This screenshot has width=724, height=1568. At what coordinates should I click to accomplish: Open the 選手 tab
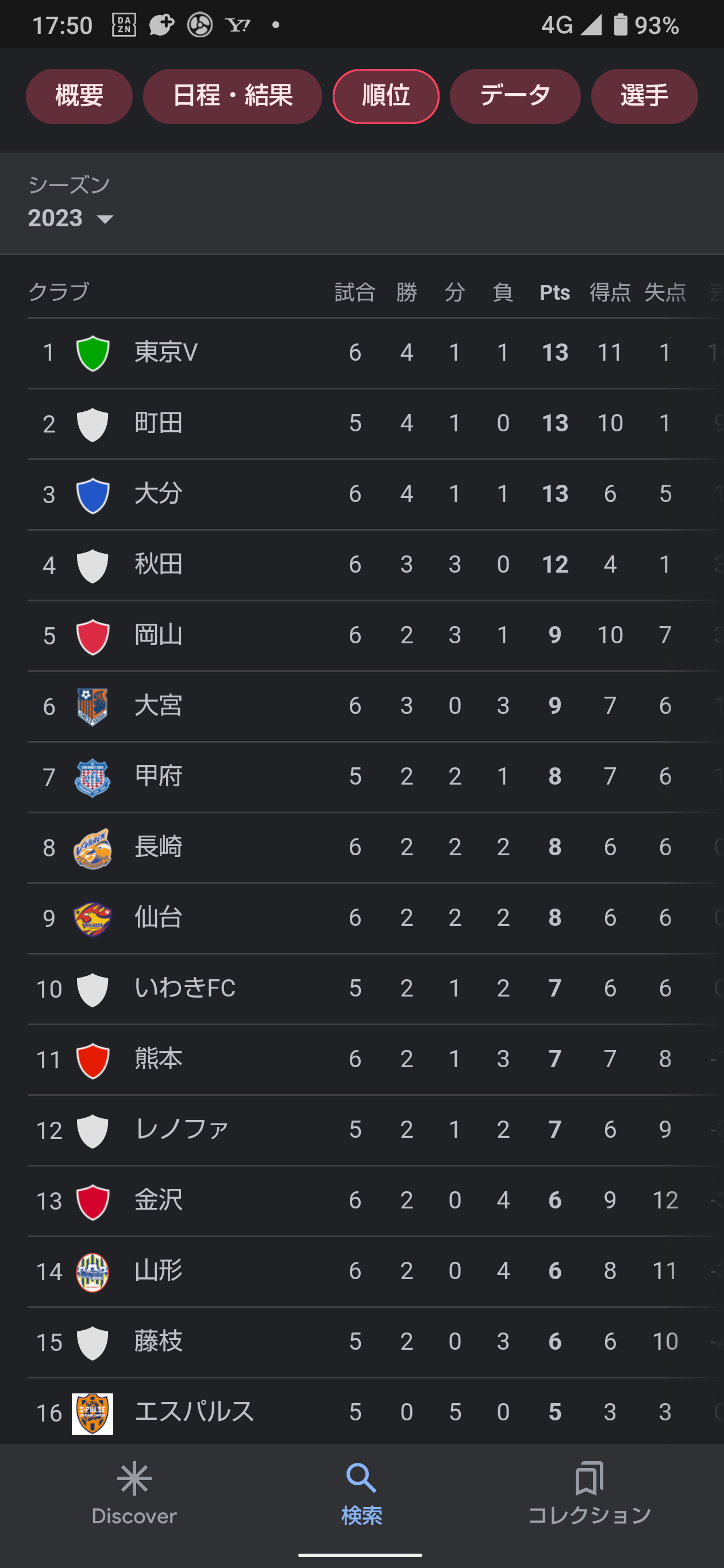644,96
